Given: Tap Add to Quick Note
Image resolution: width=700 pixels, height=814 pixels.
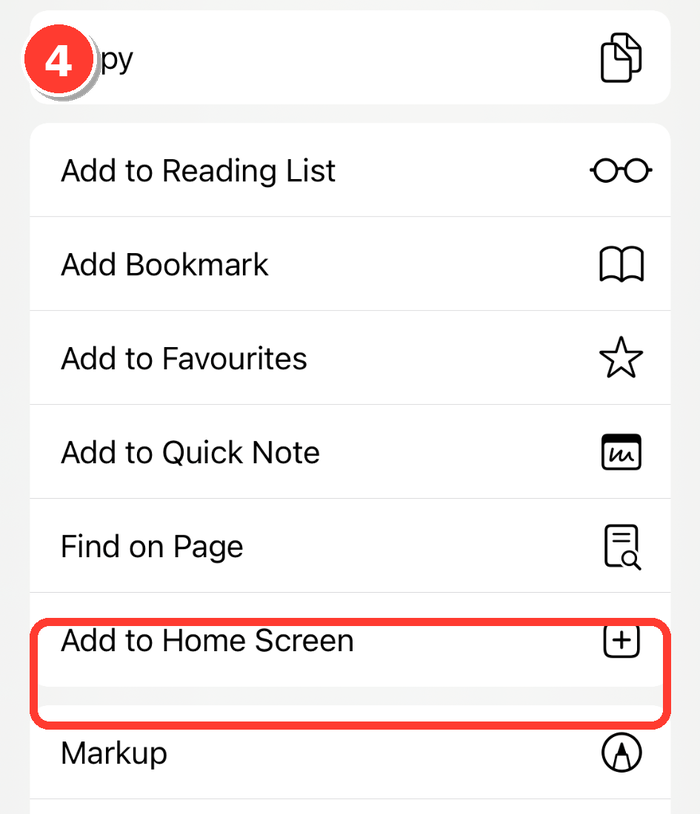Looking at the screenshot, I should (x=350, y=453).
